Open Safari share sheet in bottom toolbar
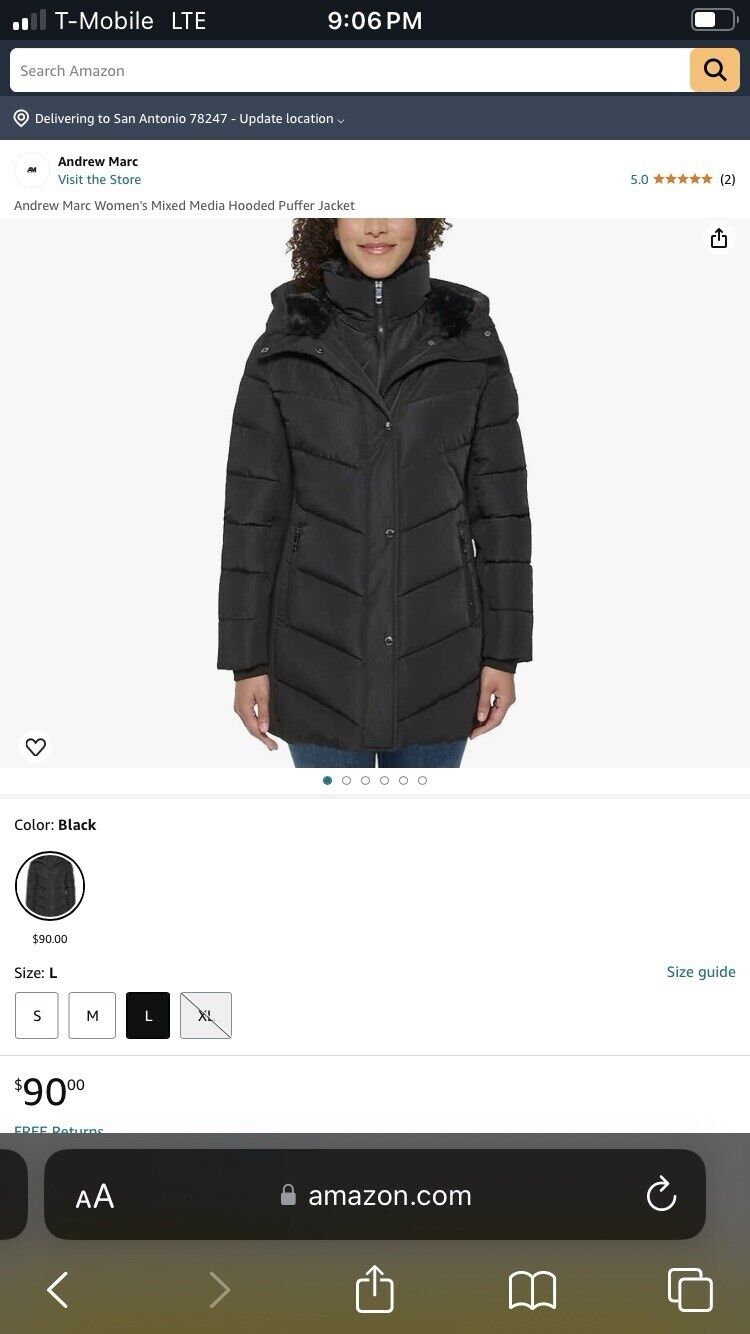 tap(375, 1290)
